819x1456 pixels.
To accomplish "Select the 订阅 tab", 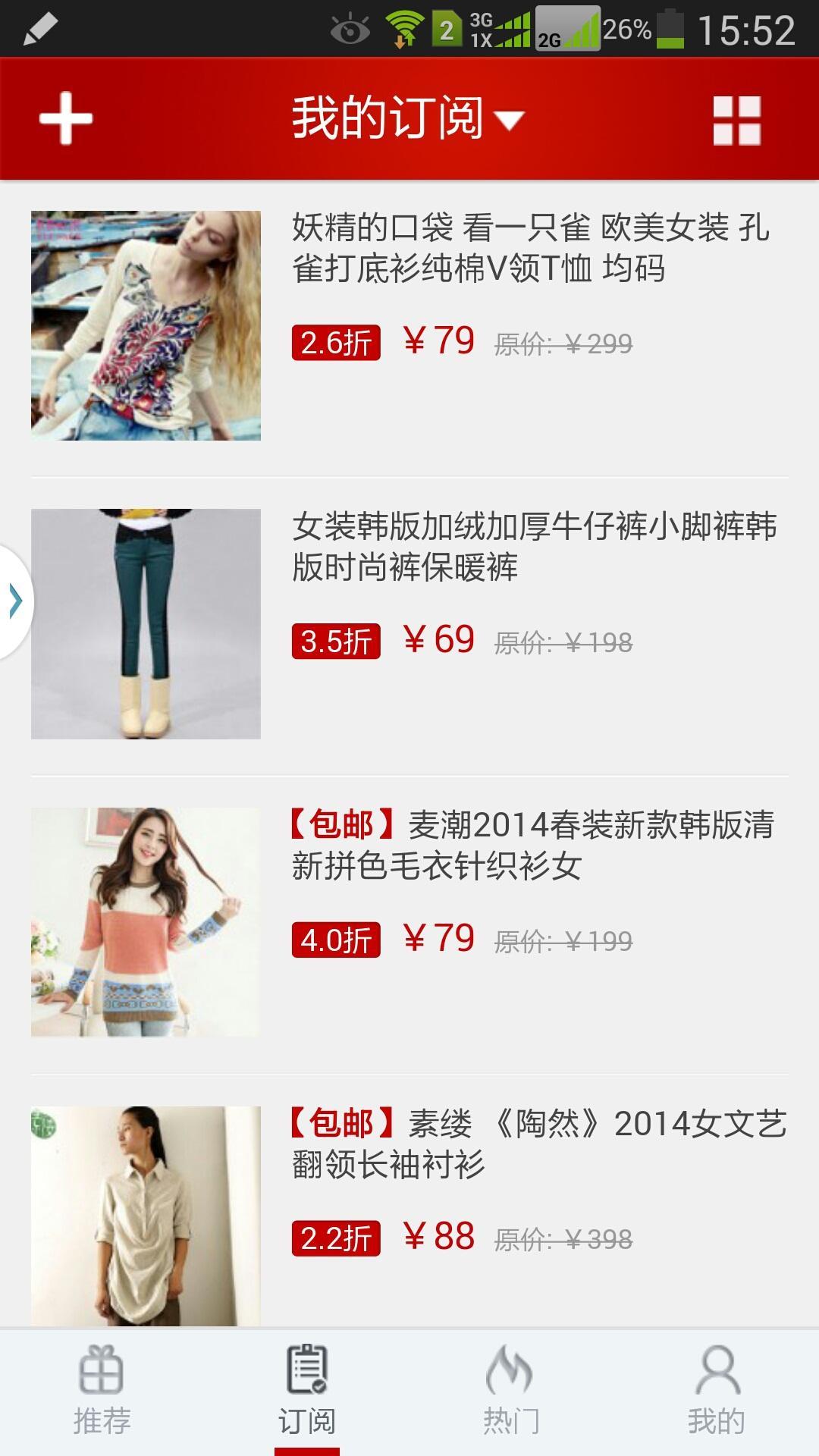I will (306, 1391).
